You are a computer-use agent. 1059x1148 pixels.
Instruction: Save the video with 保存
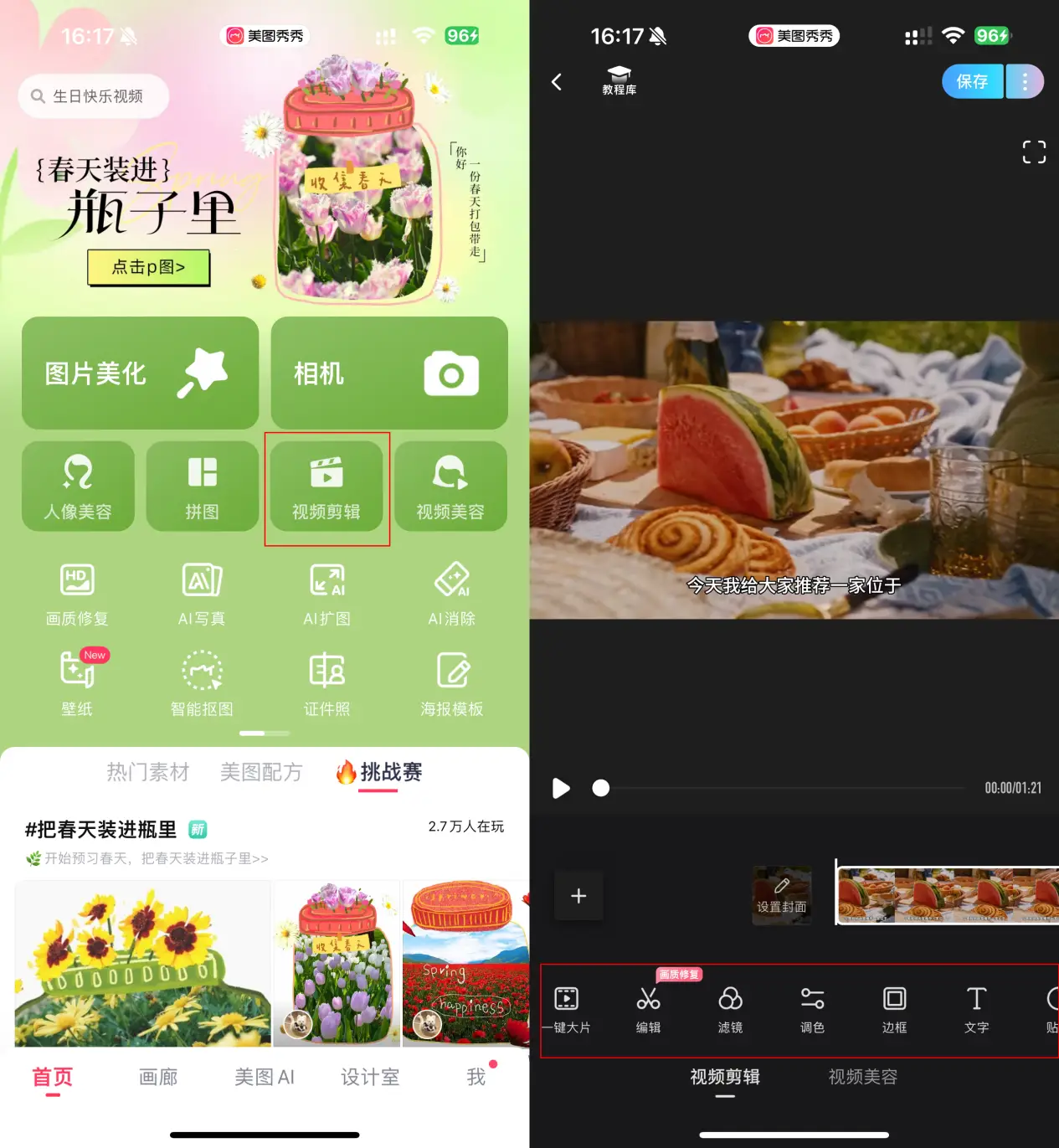pos(972,82)
